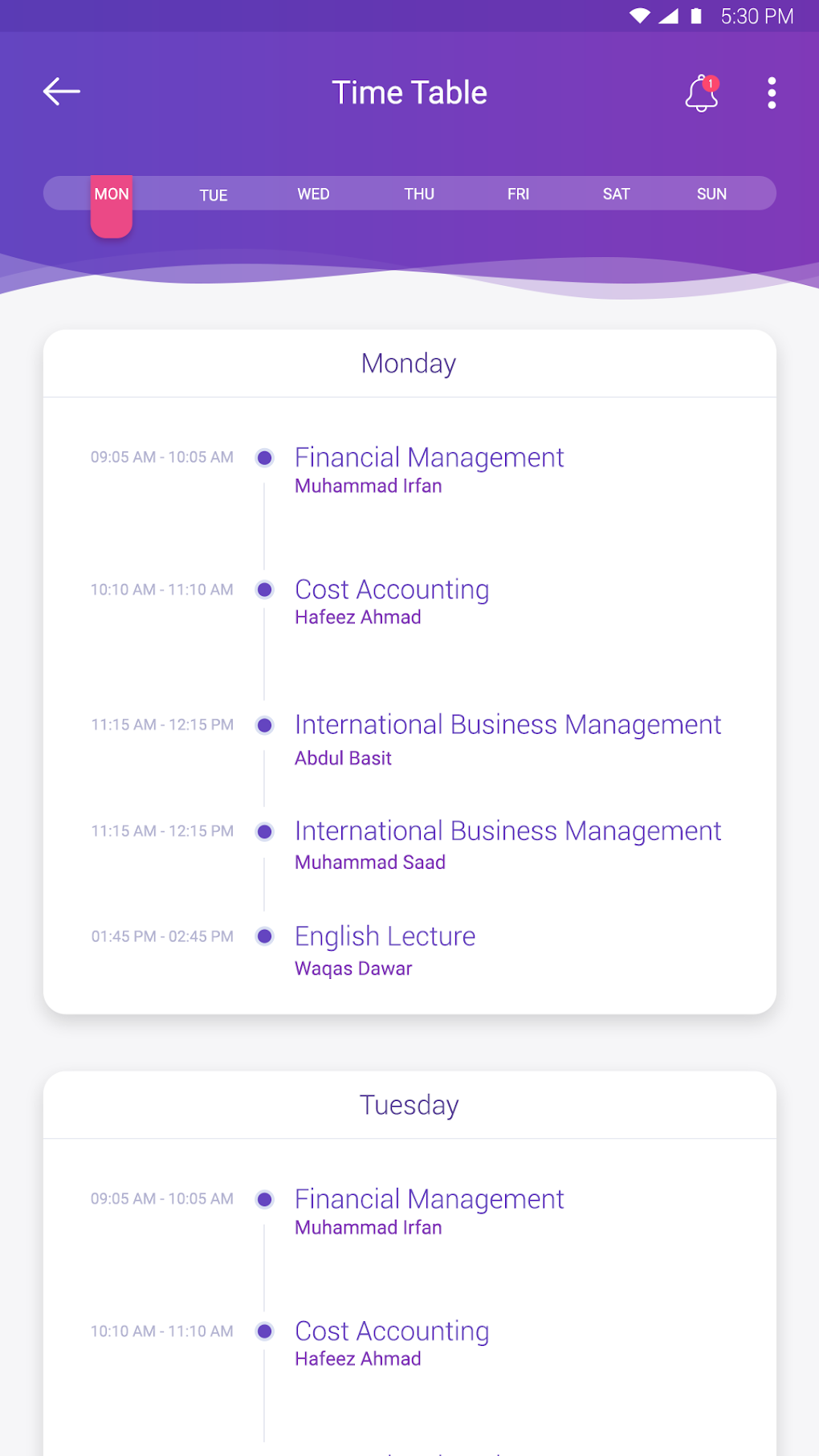This screenshot has height=1456, width=819.
Task: Switch to the FRI day tab
Action: coord(518,194)
